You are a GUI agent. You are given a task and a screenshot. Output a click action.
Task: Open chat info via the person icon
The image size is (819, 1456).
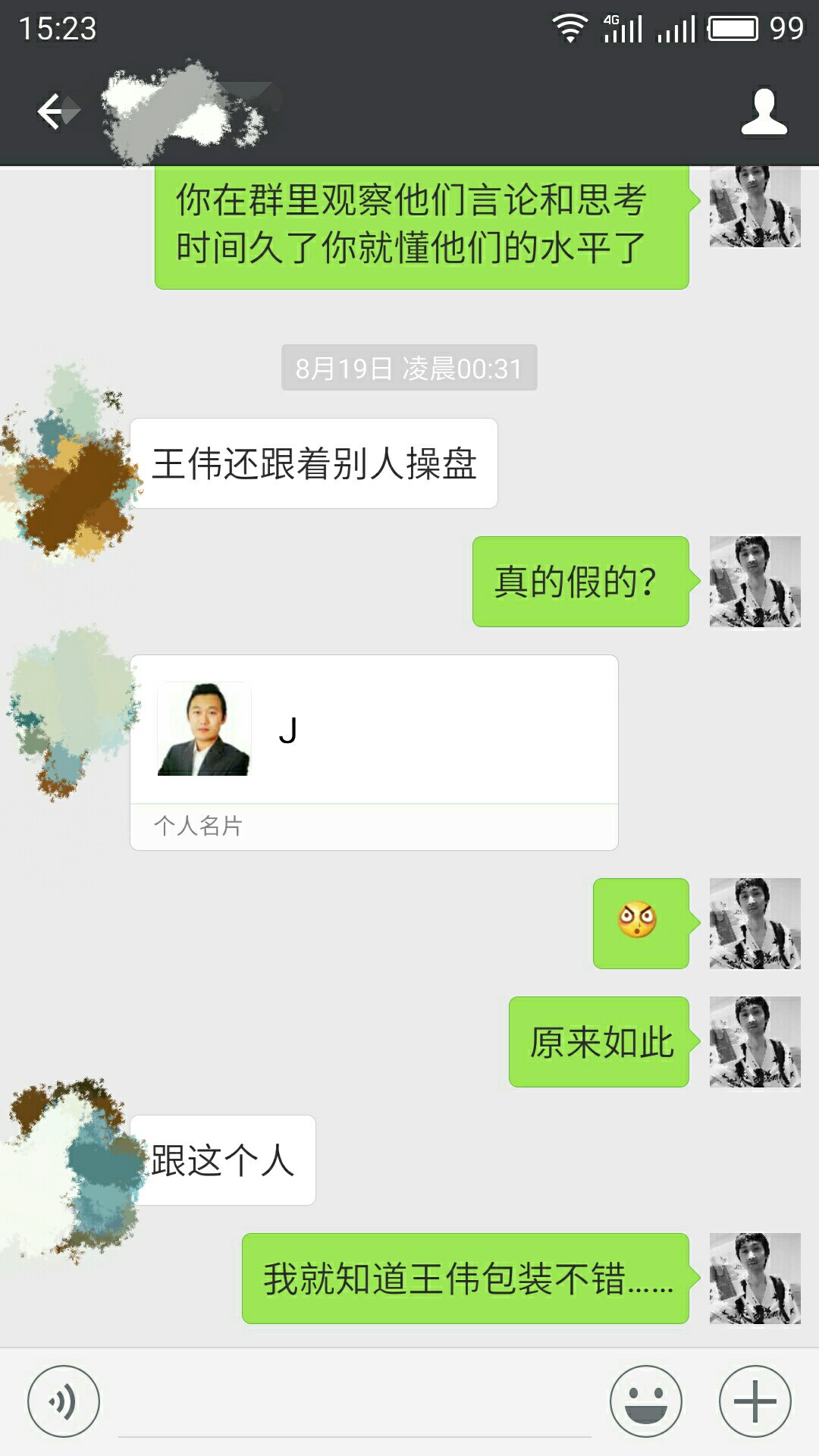764,112
